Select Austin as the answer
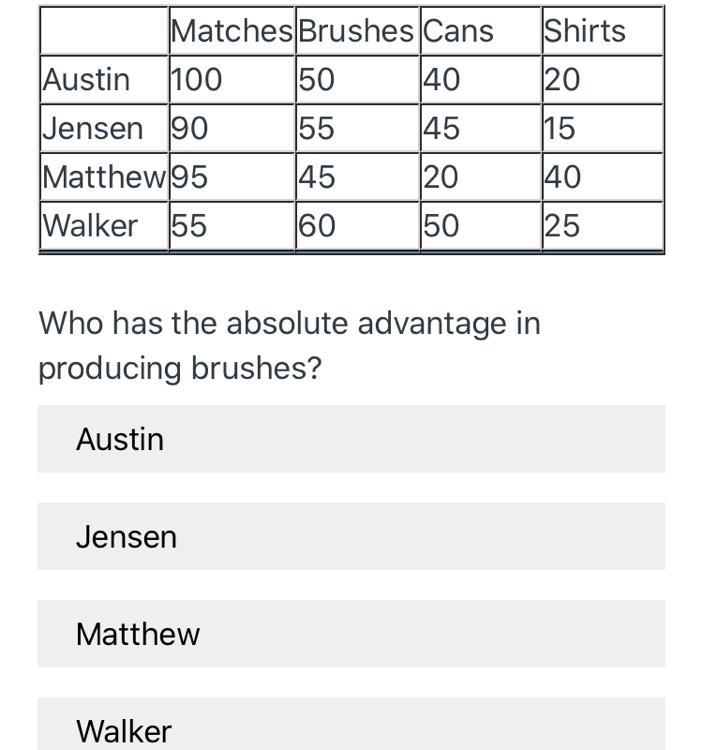 coord(350,439)
